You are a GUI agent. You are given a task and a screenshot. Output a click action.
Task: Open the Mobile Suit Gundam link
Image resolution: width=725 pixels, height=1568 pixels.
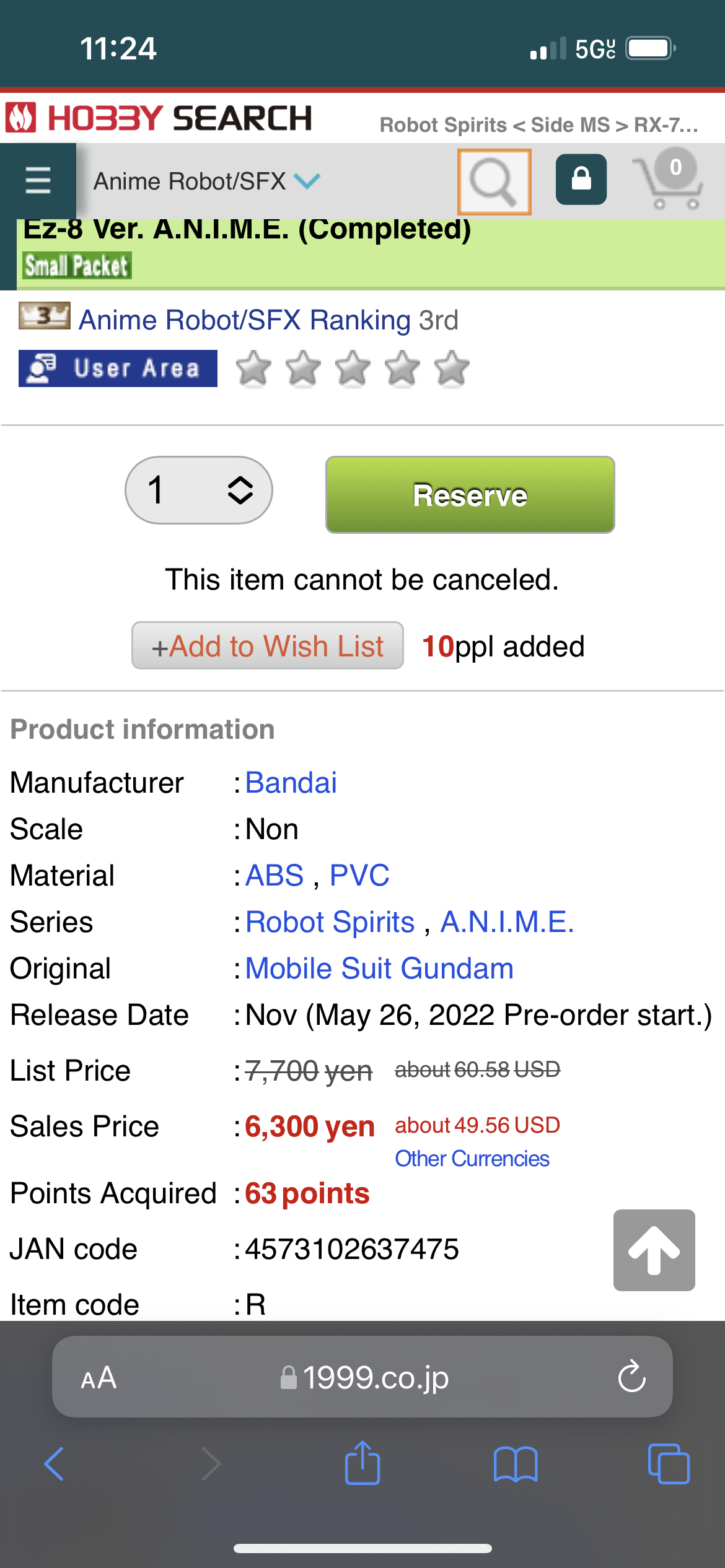[x=379, y=969]
